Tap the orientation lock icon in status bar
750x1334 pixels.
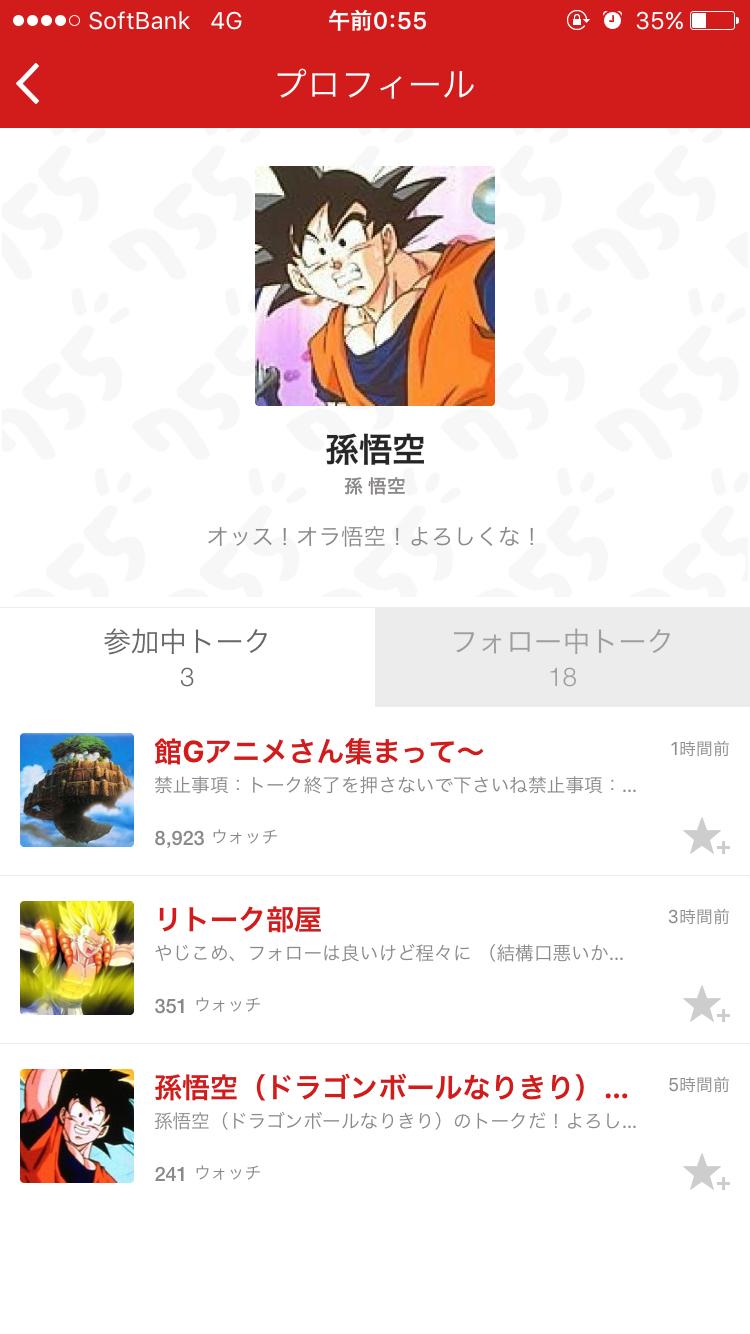[x=578, y=20]
